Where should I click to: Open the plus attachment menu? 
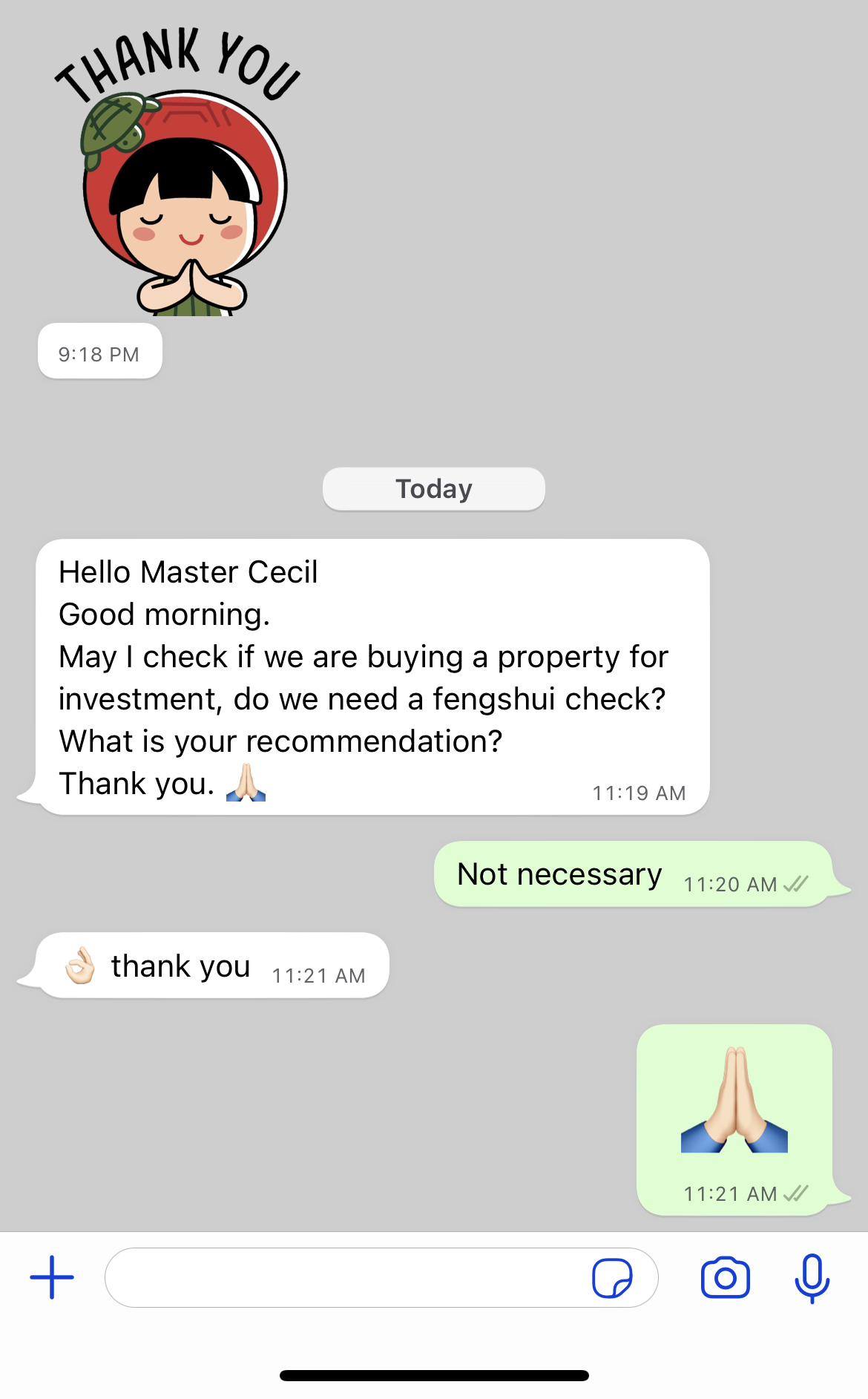pos(52,1277)
